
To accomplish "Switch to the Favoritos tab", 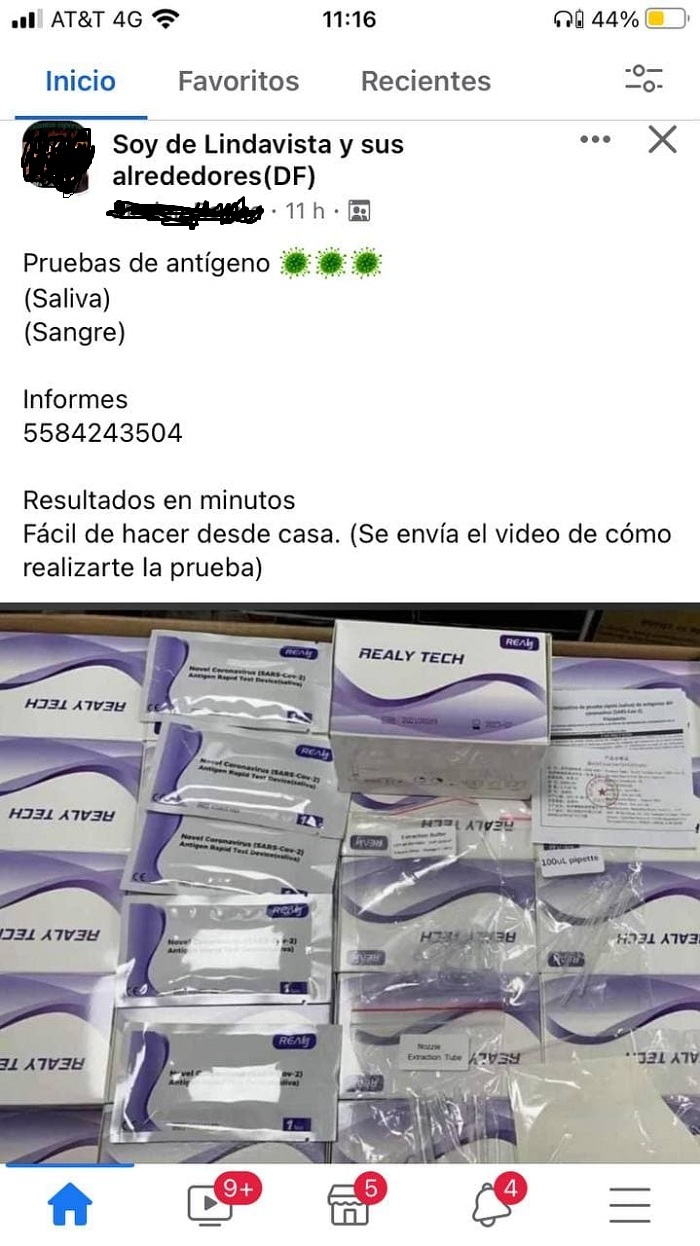I will 238,81.
